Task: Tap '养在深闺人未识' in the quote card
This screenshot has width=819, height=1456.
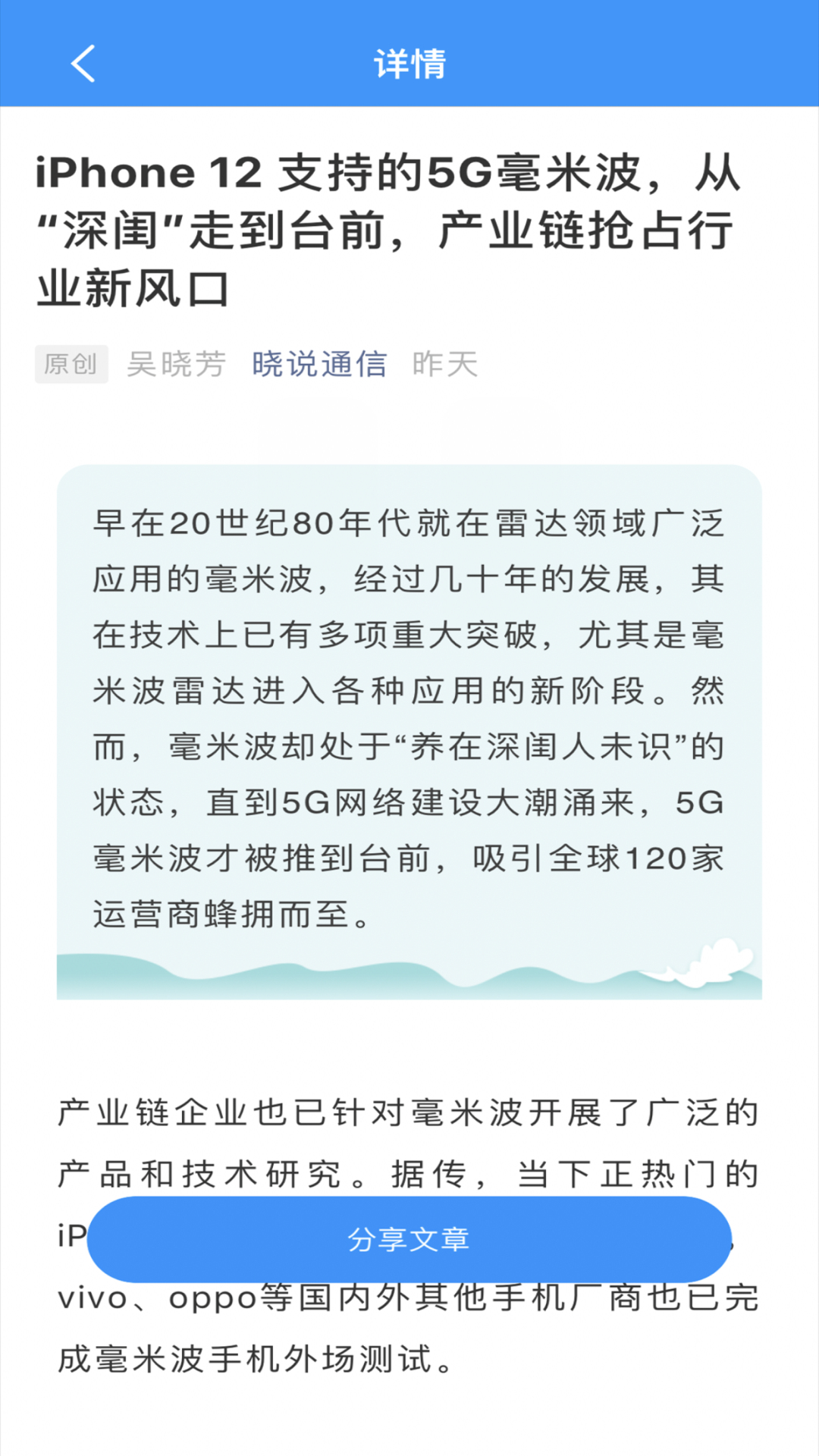Action: 546,745
